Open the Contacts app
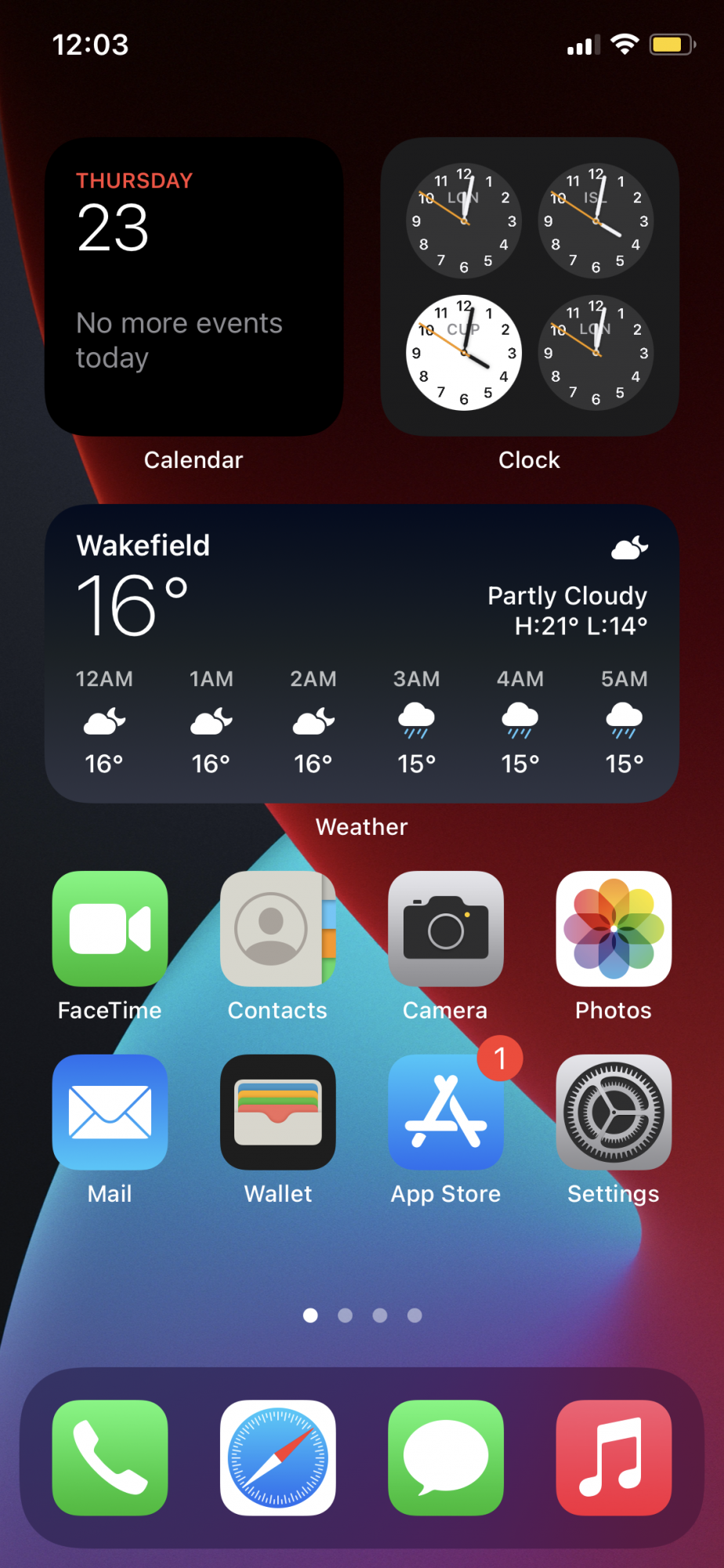Screen dimensions: 724x1568 tap(278, 929)
